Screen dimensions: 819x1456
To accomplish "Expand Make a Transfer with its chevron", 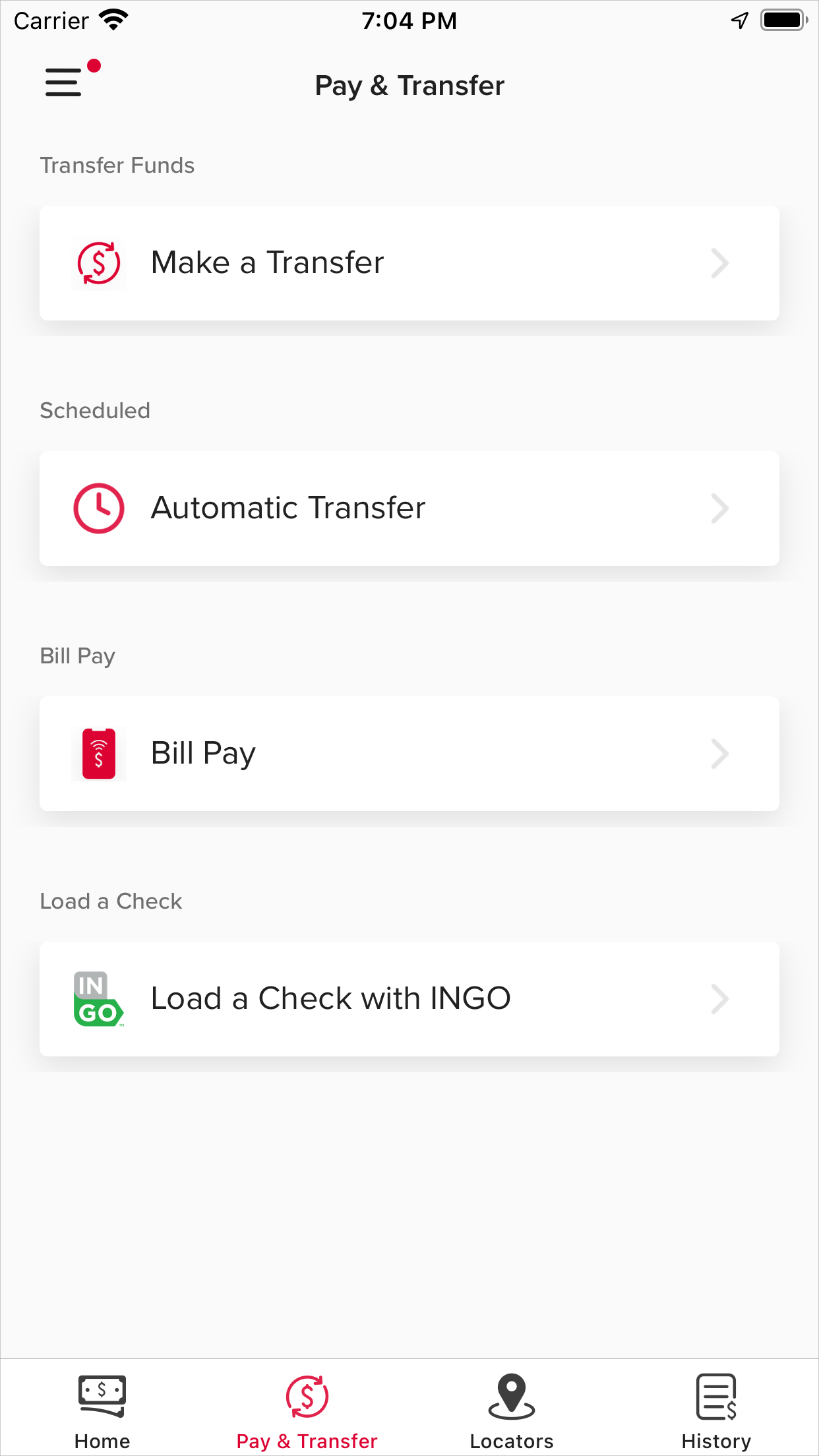I will 720,262.
